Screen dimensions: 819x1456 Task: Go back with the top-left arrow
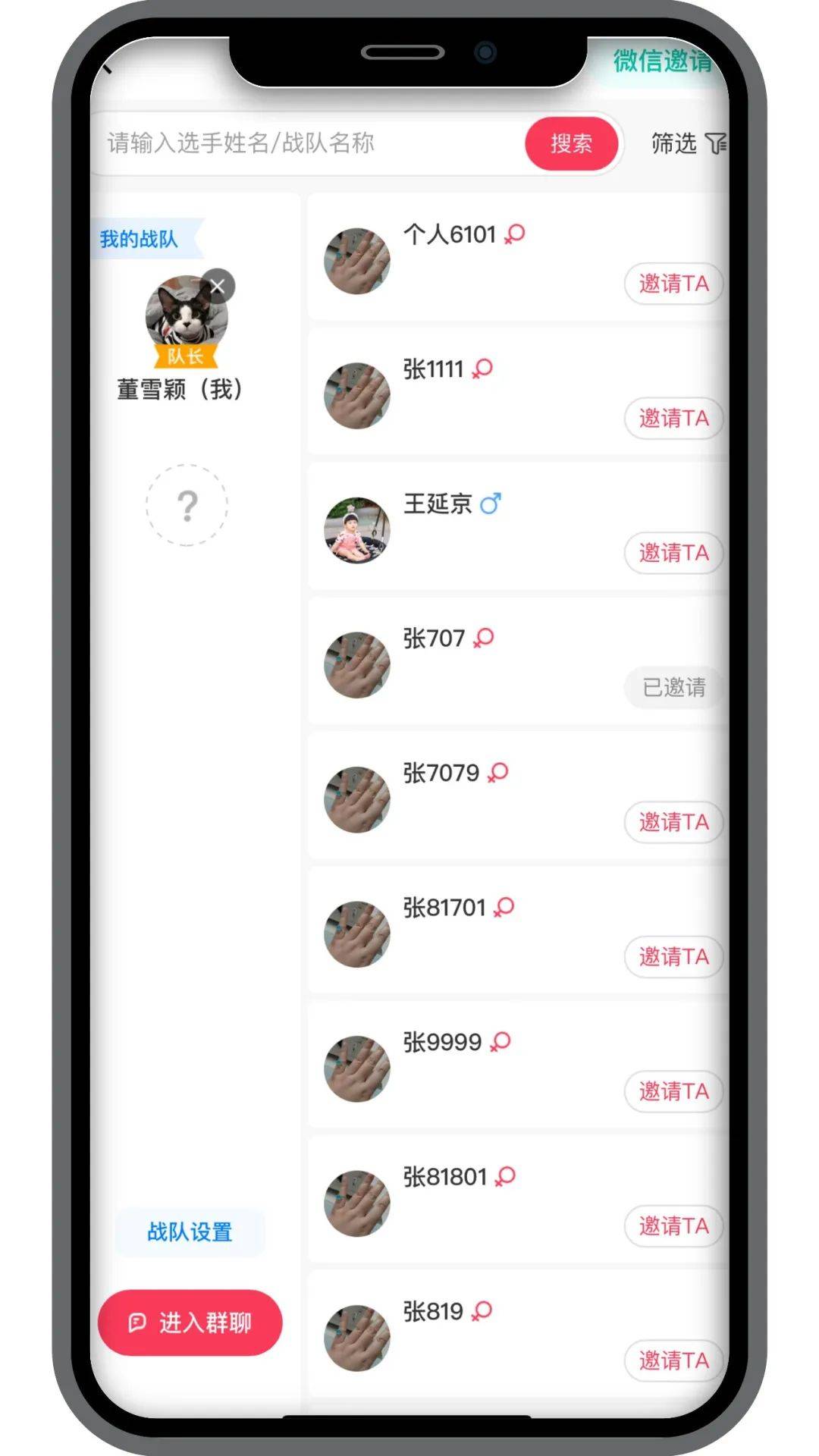pyautogui.click(x=108, y=69)
